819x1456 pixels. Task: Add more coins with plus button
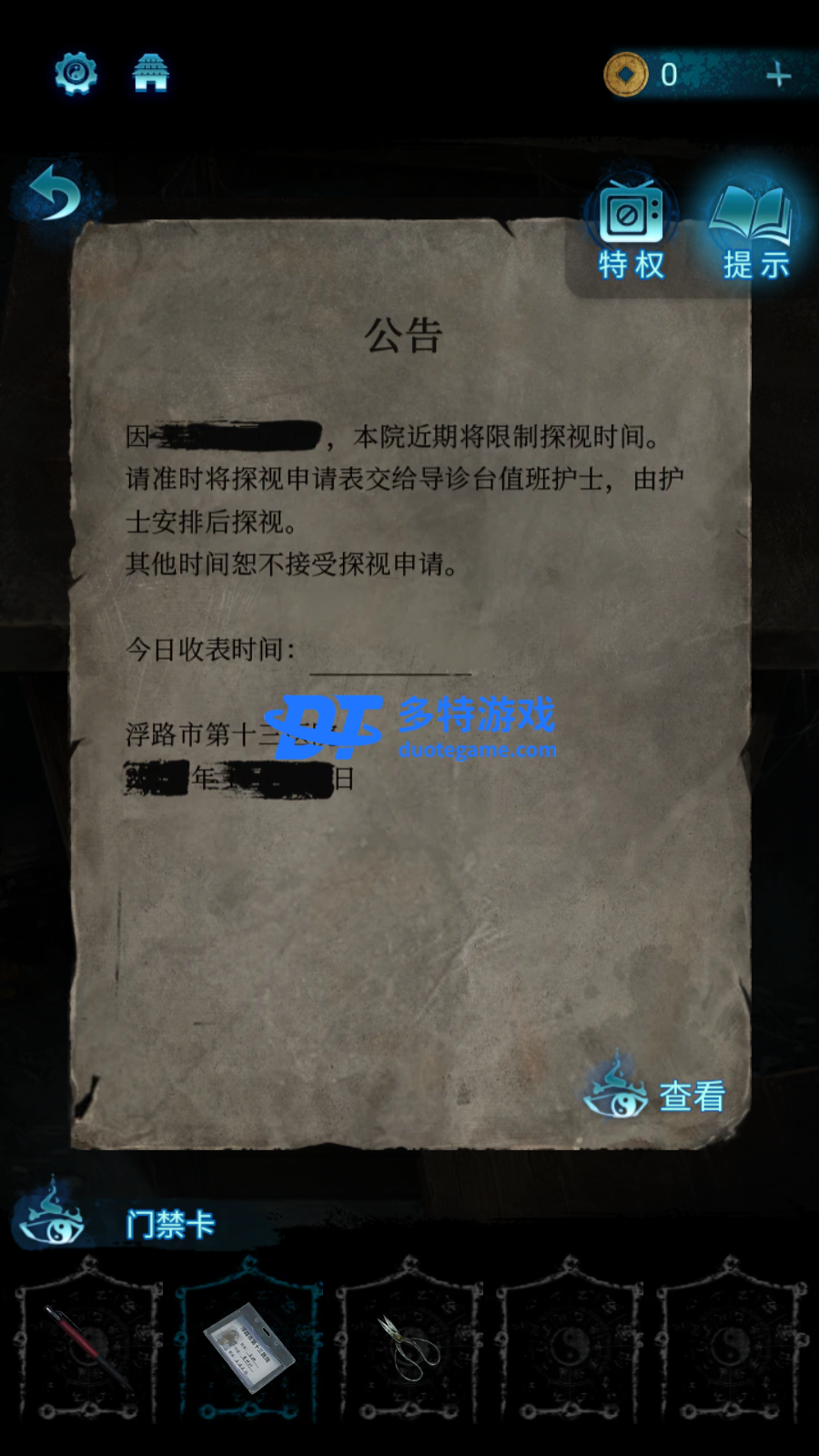(778, 75)
